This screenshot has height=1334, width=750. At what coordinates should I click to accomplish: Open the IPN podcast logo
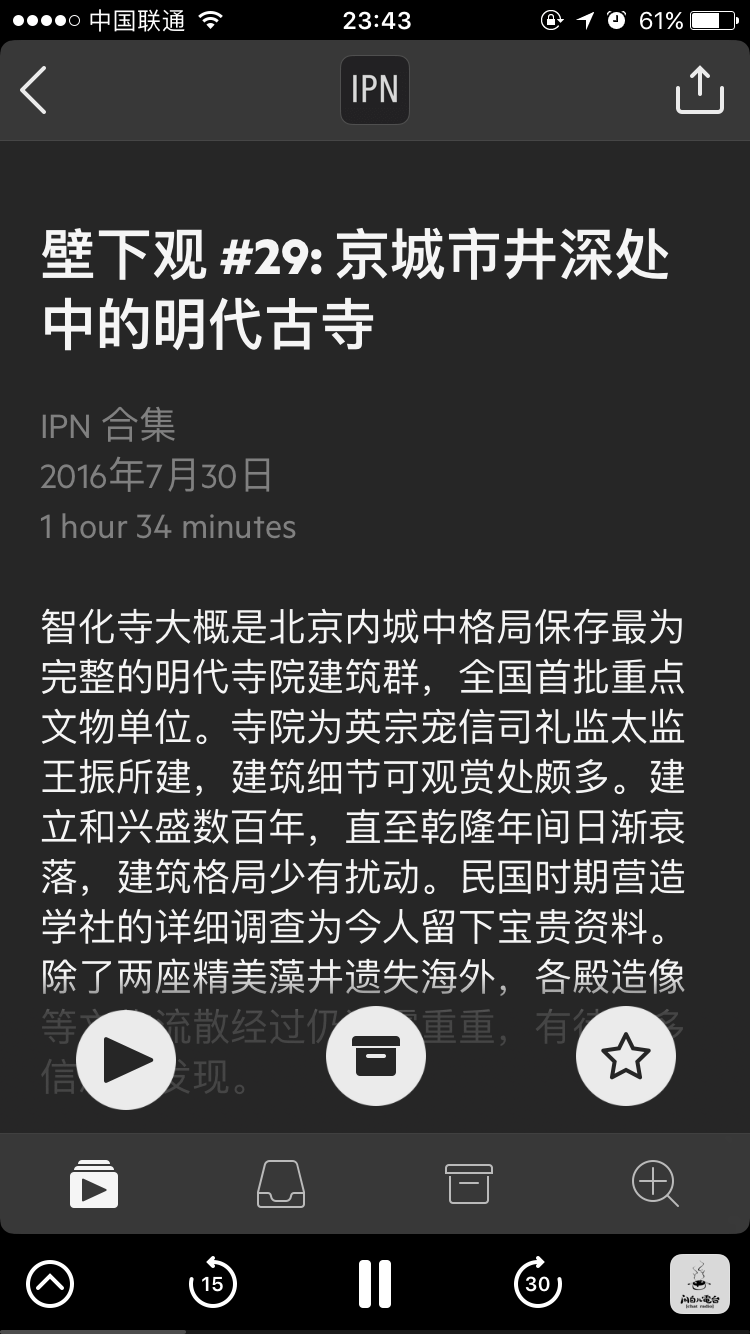(x=375, y=90)
